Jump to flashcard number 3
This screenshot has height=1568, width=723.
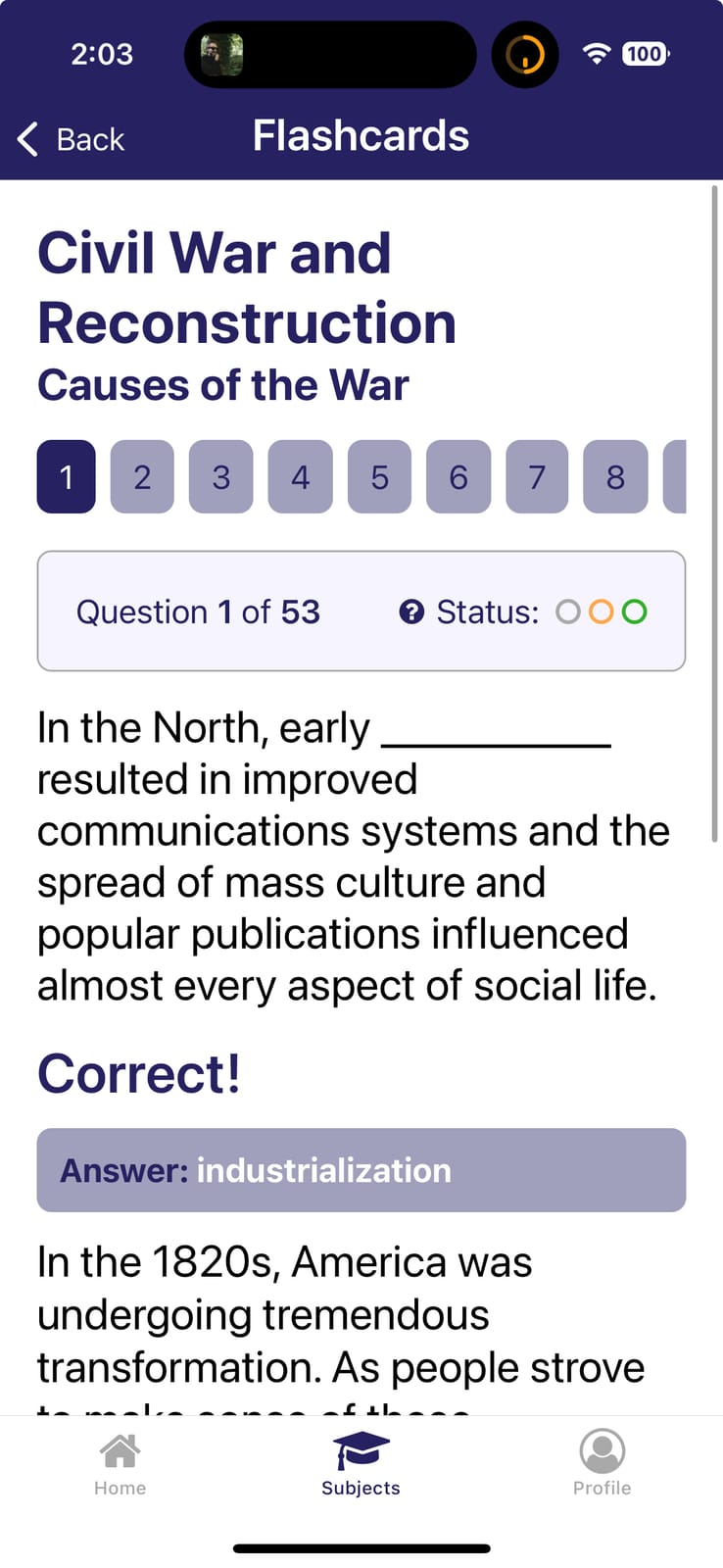coord(221,477)
